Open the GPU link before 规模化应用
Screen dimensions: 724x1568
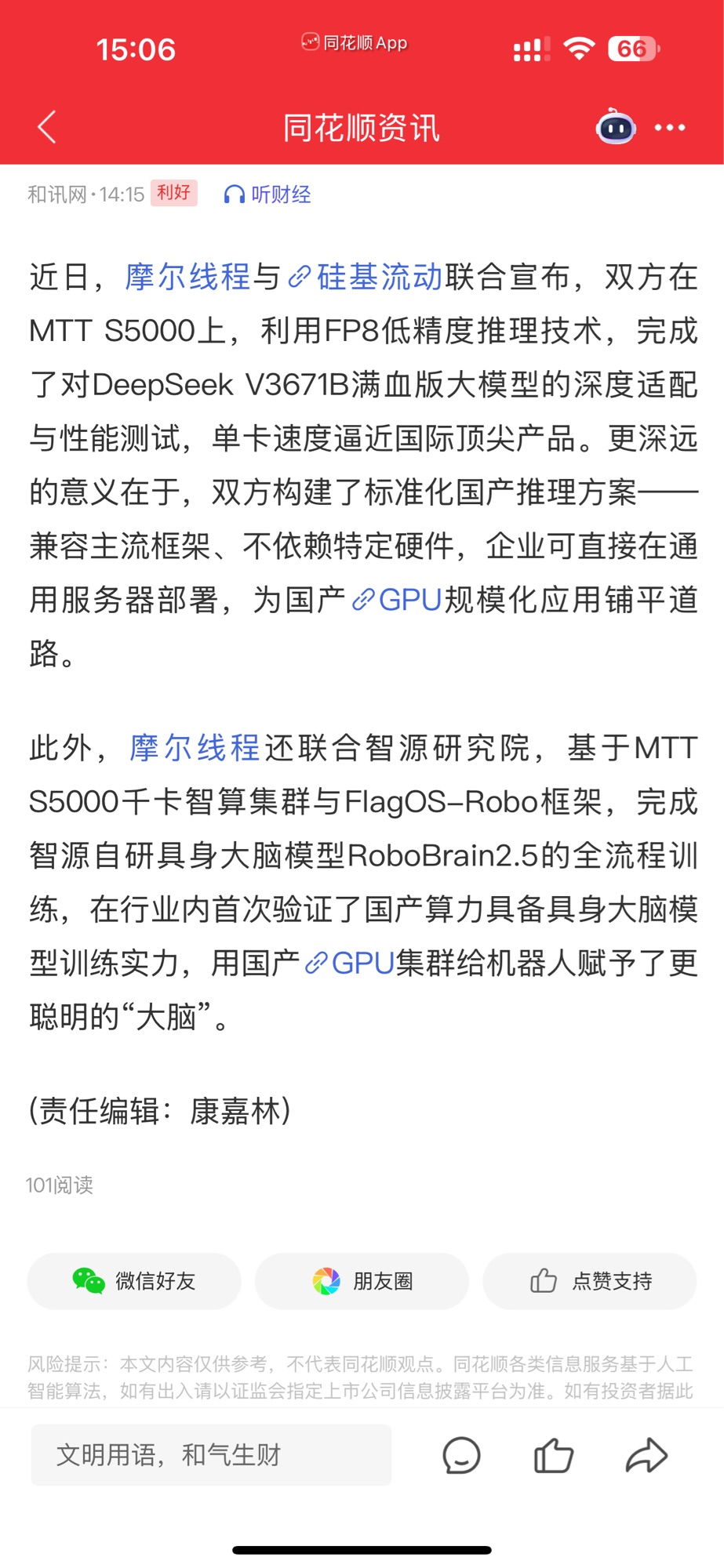[x=409, y=600]
